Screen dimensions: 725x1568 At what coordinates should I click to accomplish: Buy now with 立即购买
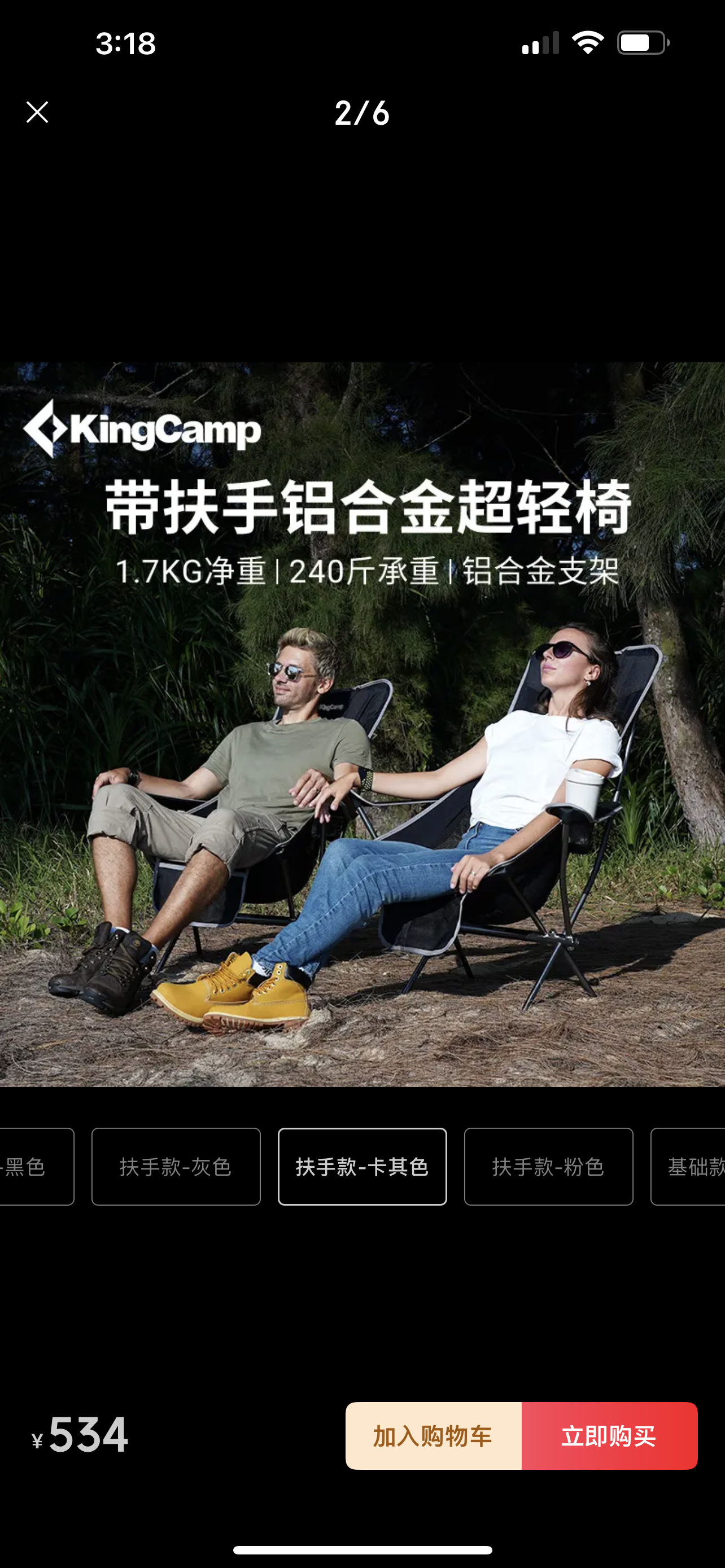(x=609, y=1436)
